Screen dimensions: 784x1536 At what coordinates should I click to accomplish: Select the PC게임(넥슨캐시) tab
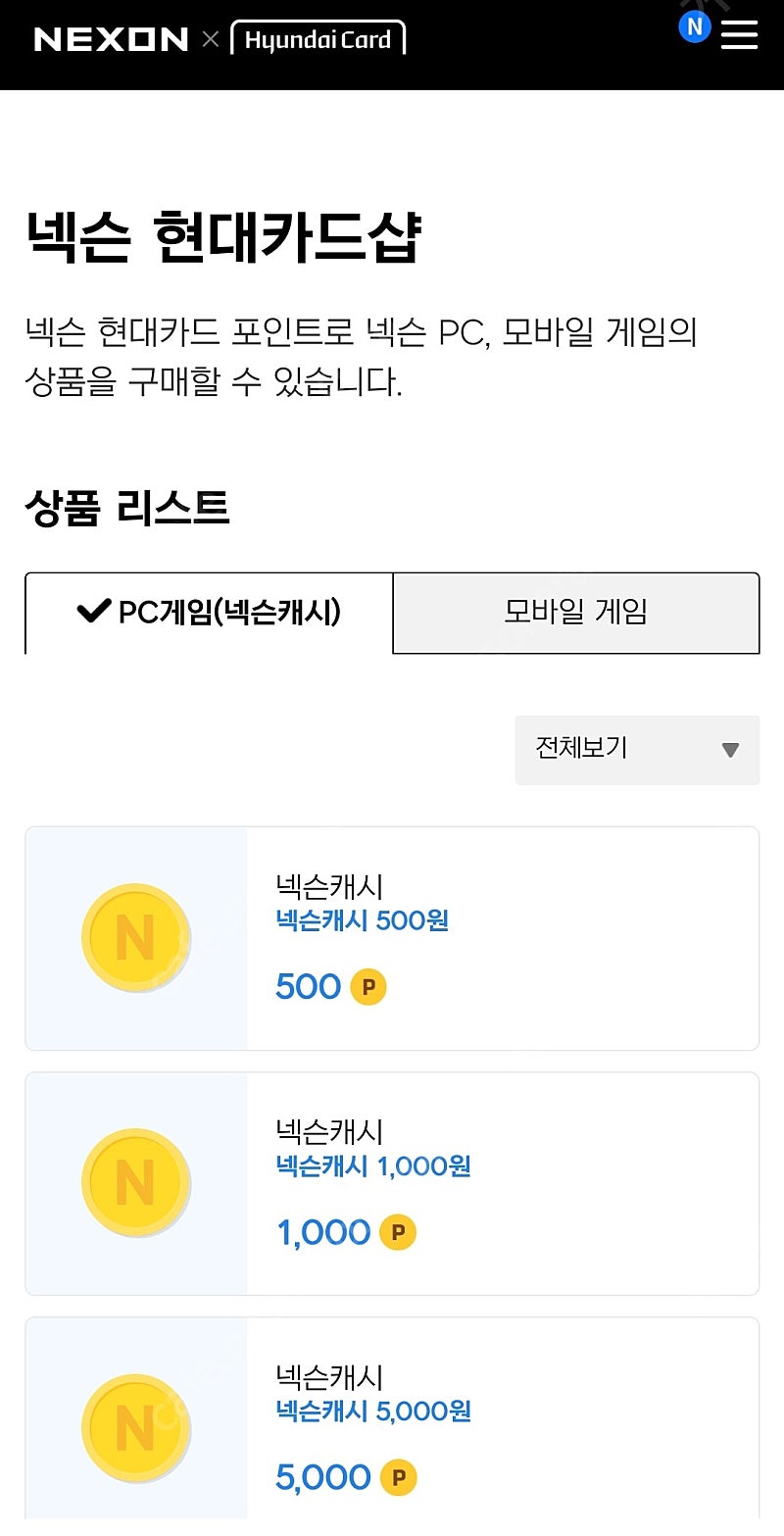[x=209, y=613]
